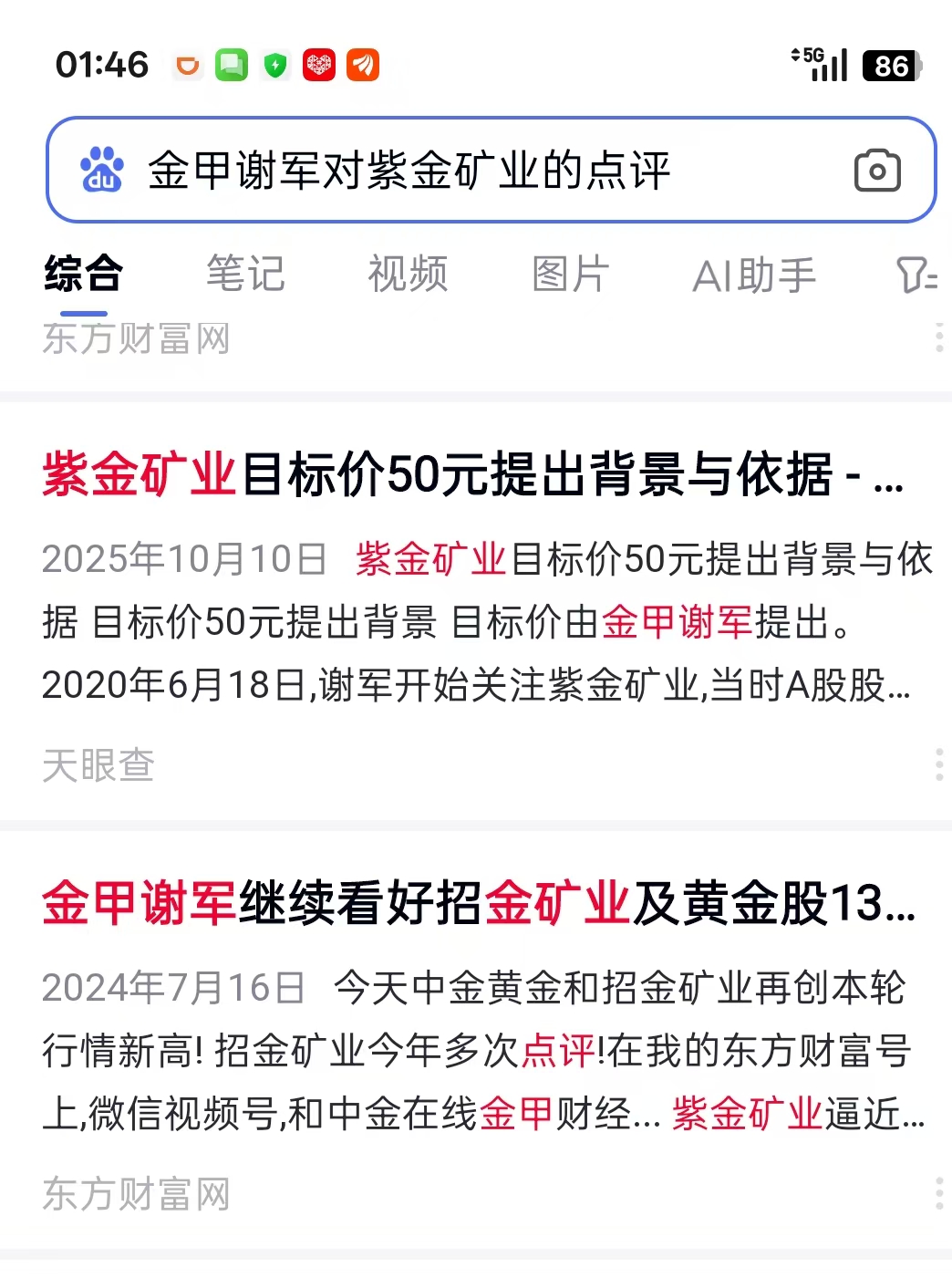Select the 综合 tab
Image resolution: width=952 pixels, height=1278 pixels.
(x=84, y=275)
